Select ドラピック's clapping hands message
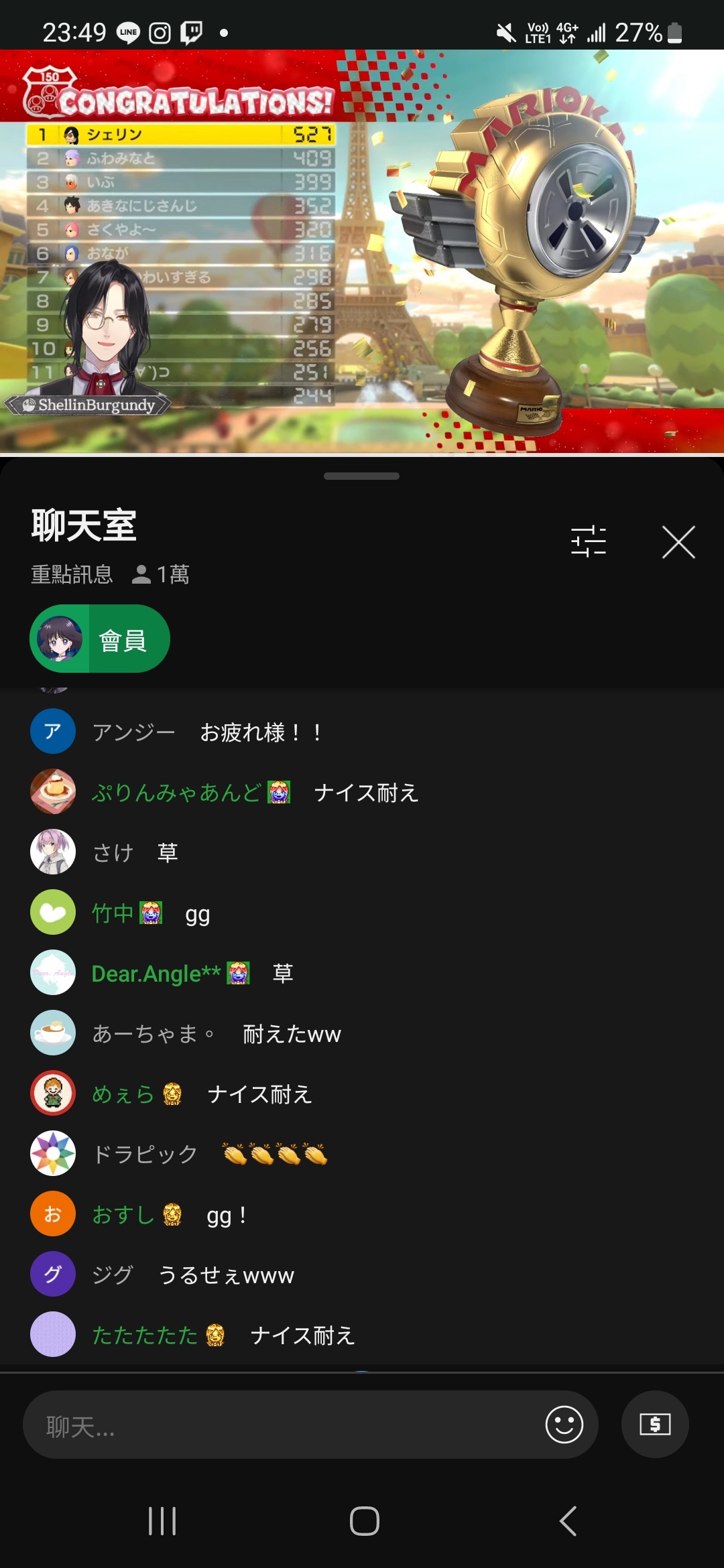Screen dimensions: 724x1568 point(275,1154)
